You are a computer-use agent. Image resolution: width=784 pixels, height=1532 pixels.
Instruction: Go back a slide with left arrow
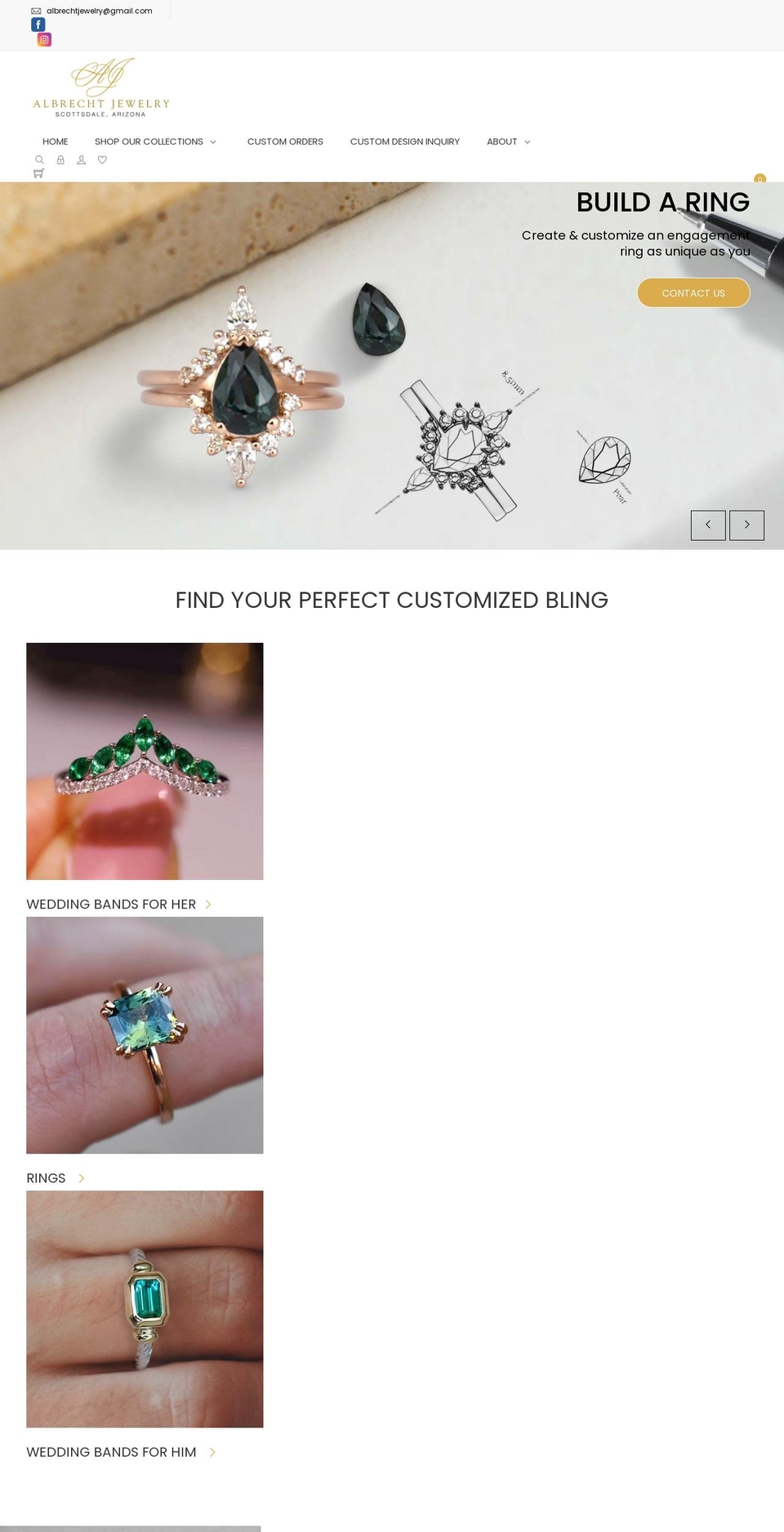pos(708,525)
